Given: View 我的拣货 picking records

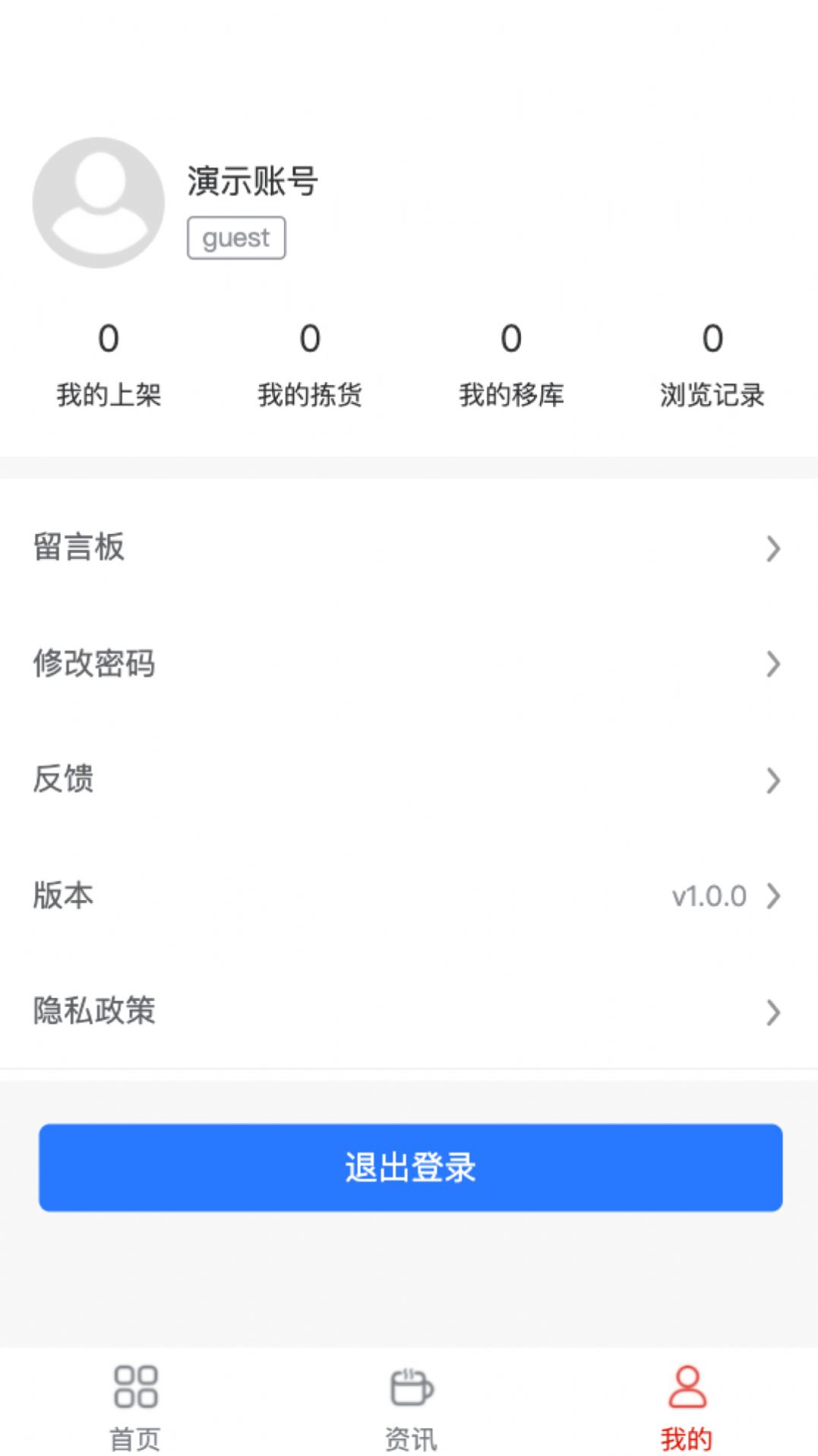Looking at the screenshot, I should 310,365.
